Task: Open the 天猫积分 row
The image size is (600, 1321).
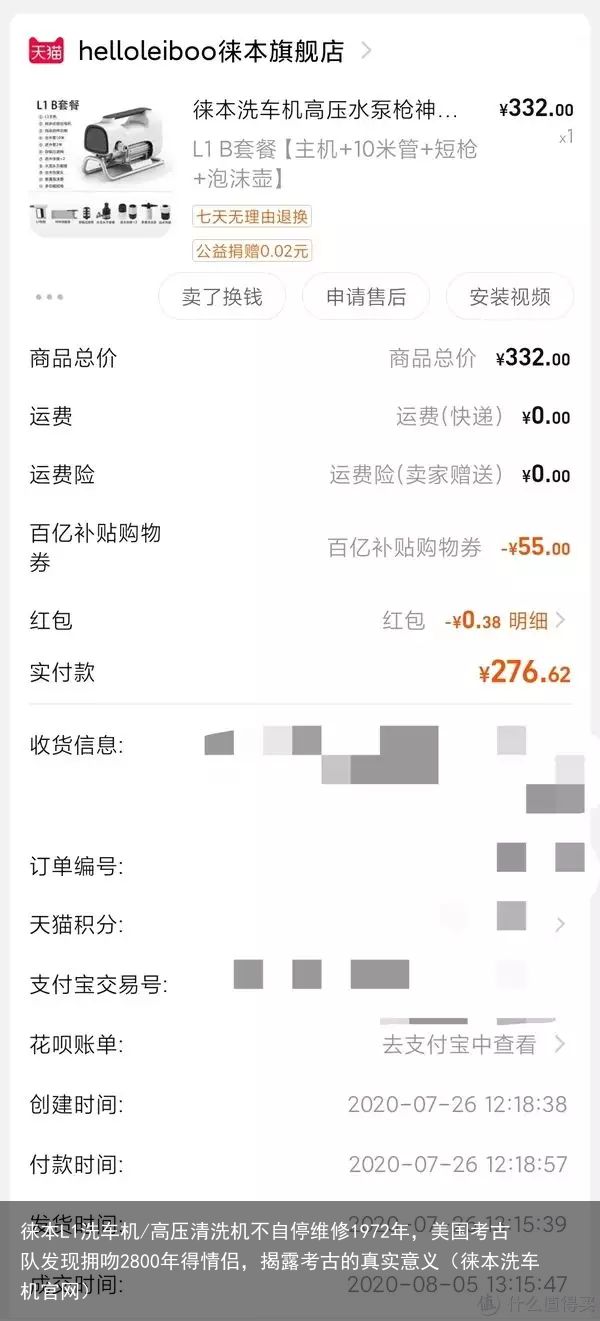Action: [x=300, y=923]
